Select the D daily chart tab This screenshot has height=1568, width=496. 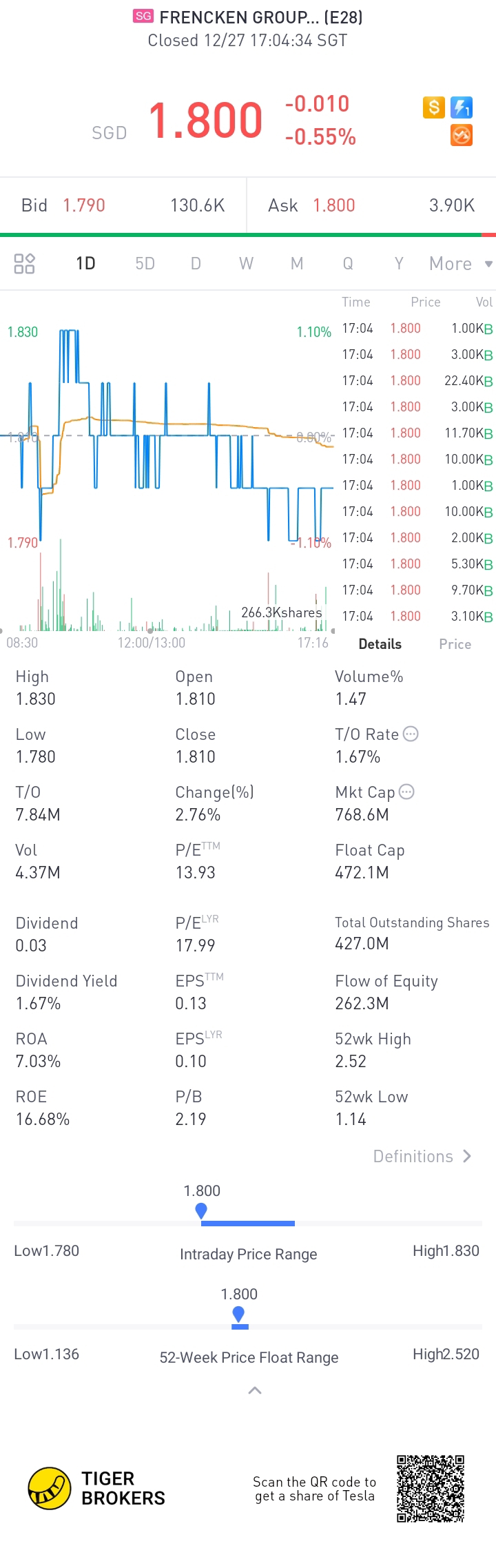pyautogui.click(x=196, y=263)
